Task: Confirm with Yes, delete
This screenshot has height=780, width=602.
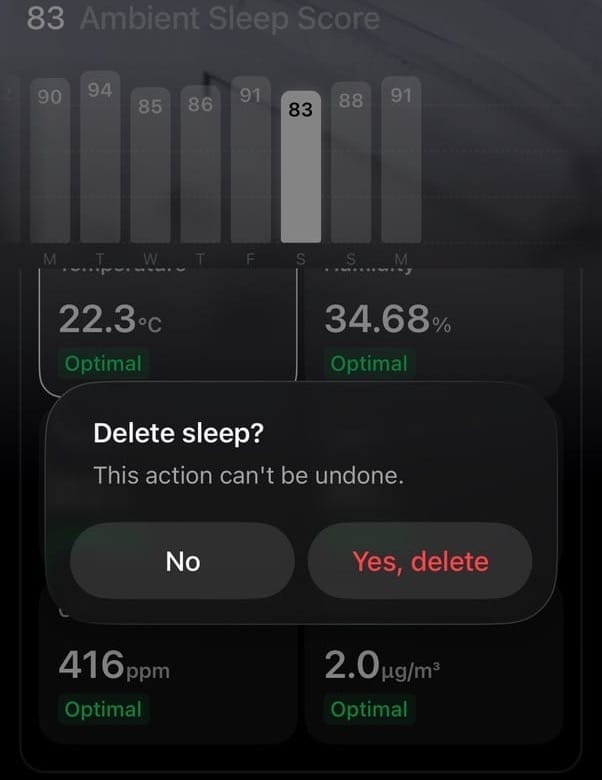Action: (420, 561)
